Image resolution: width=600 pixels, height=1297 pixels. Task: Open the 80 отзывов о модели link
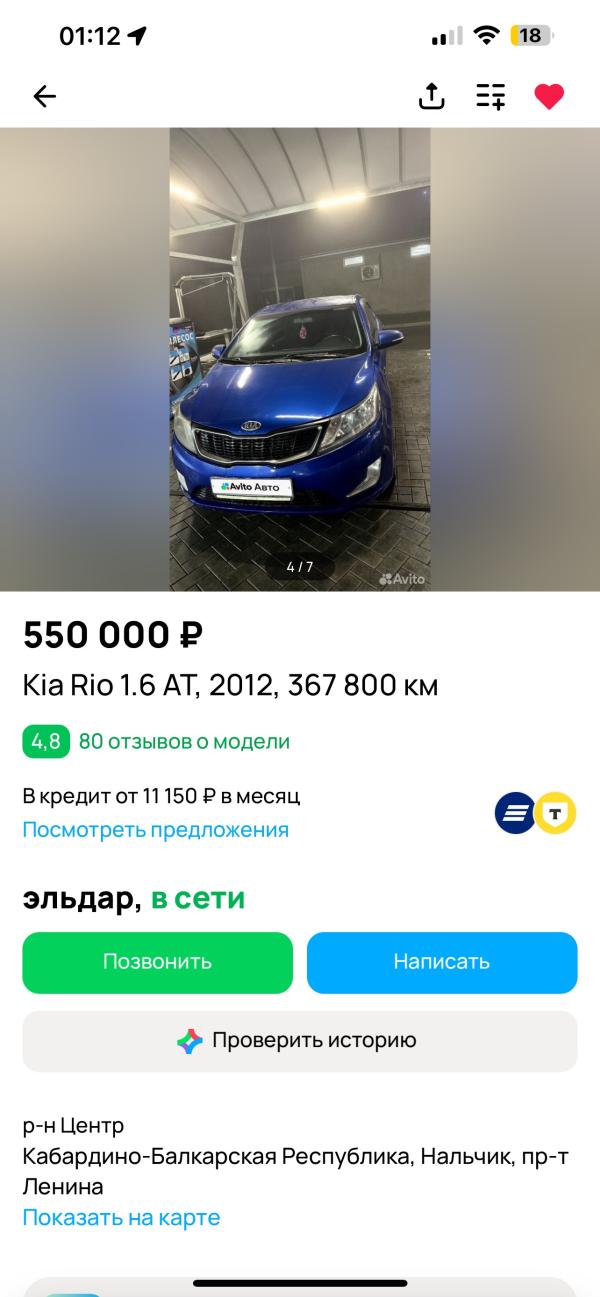tap(184, 742)
